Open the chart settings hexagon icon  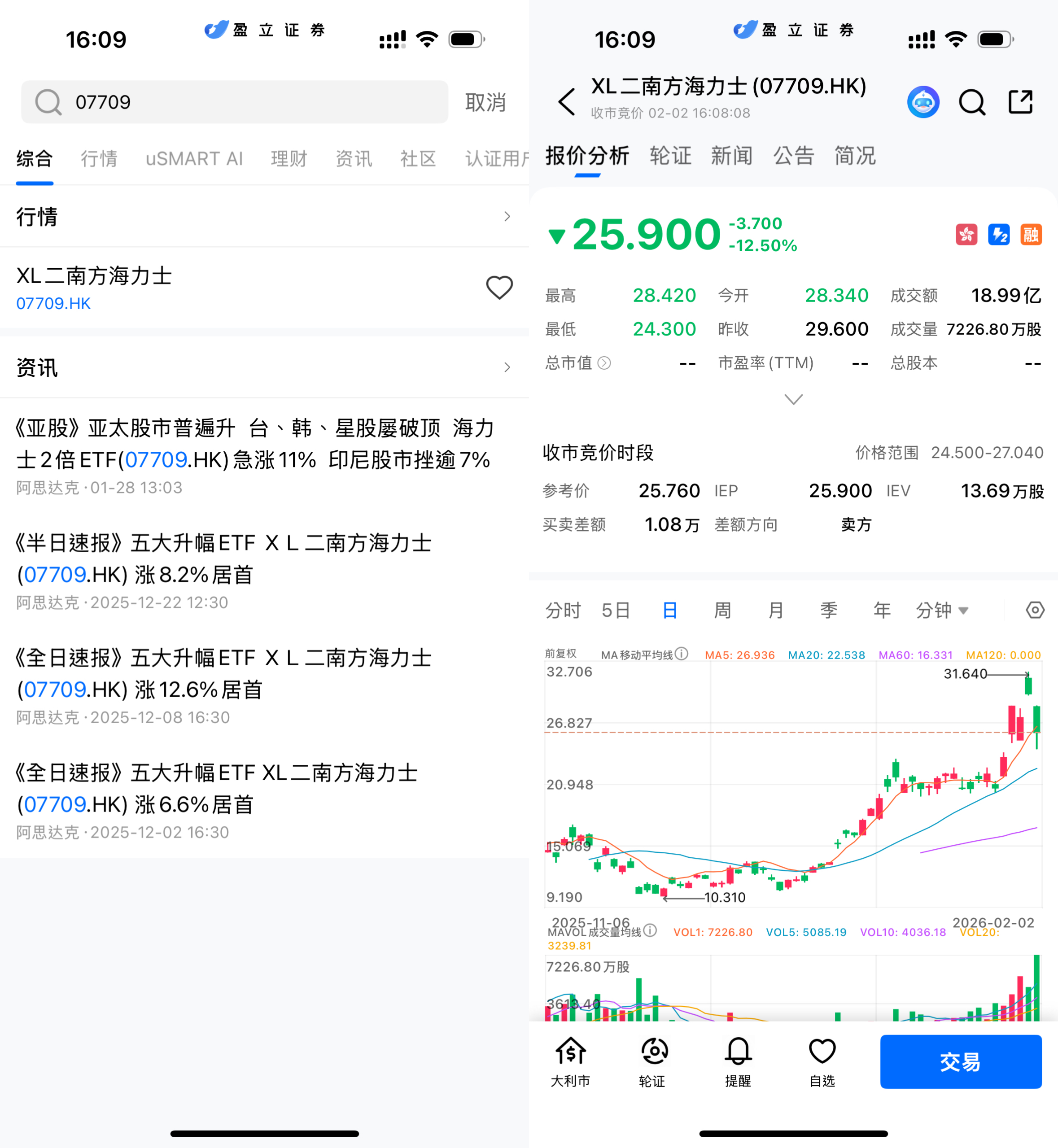tap(1035, 610)
